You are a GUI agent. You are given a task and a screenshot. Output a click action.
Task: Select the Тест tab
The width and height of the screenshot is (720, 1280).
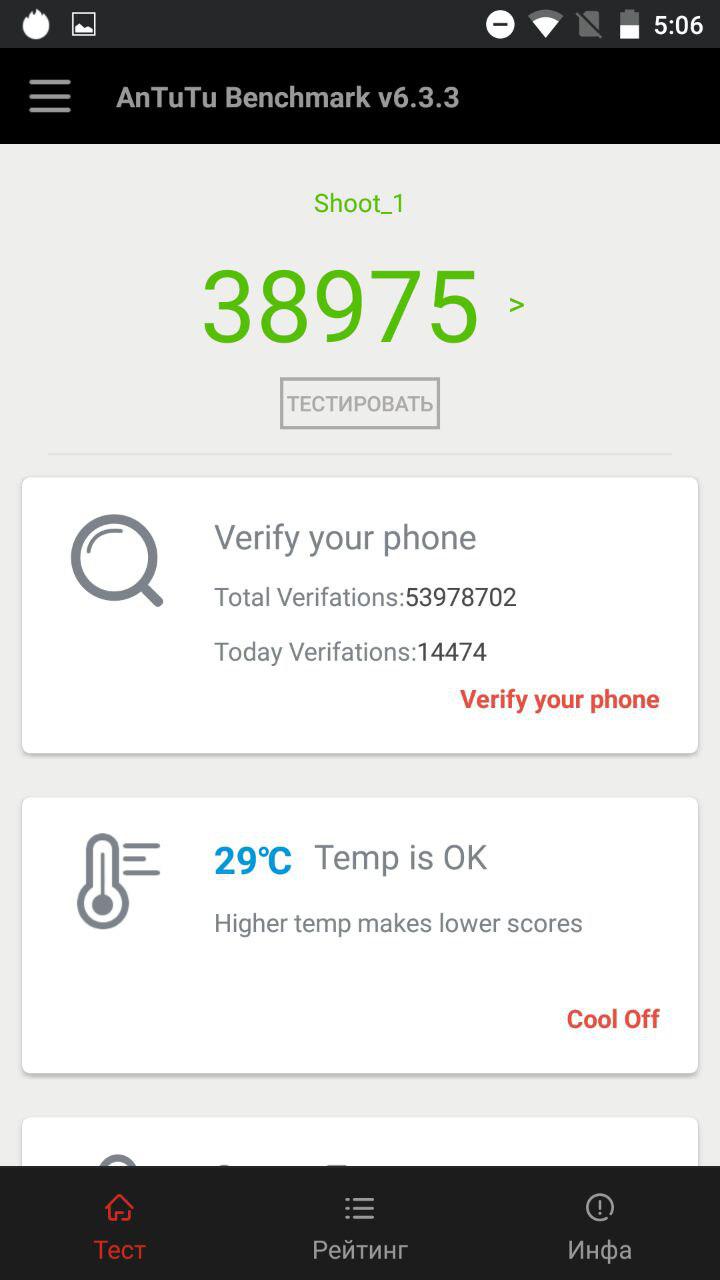pyautogui.click(x=120, y=1224)
